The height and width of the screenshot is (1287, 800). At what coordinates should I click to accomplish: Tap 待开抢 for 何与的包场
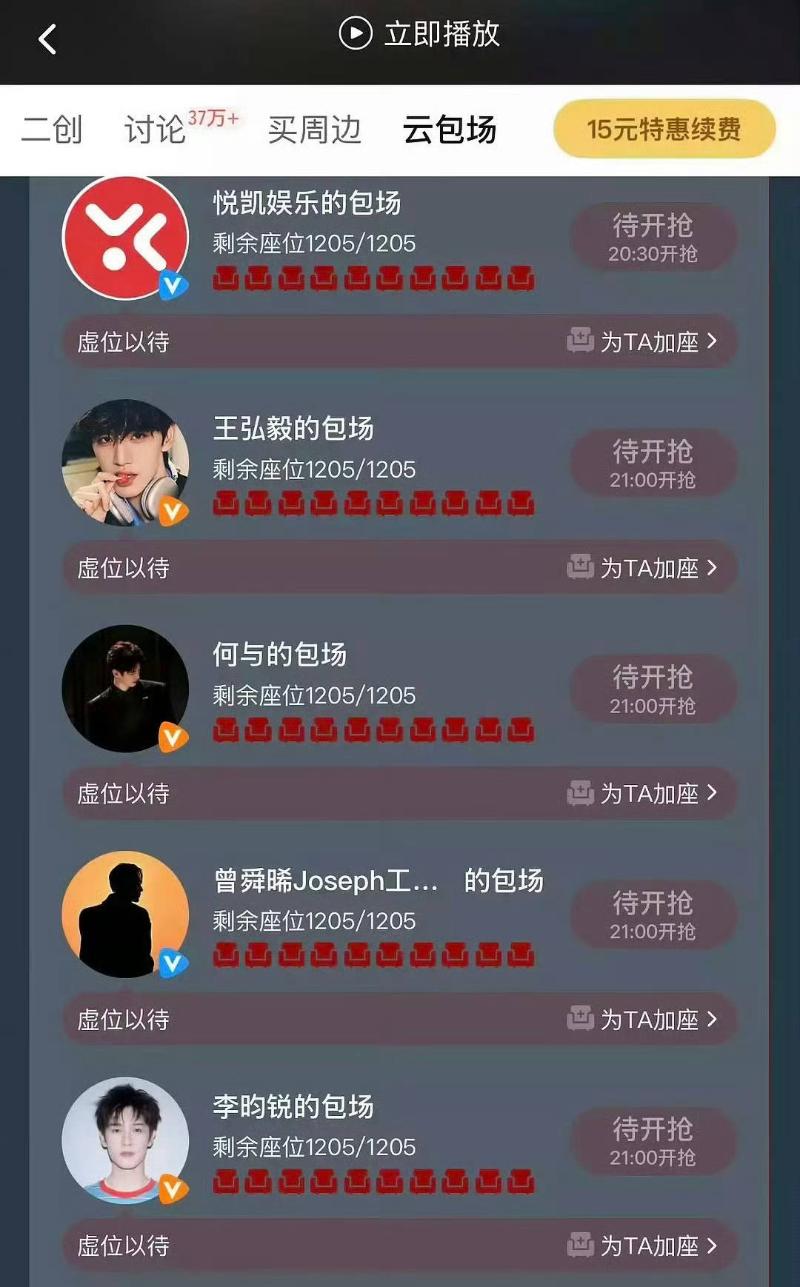tap(653, 689)
